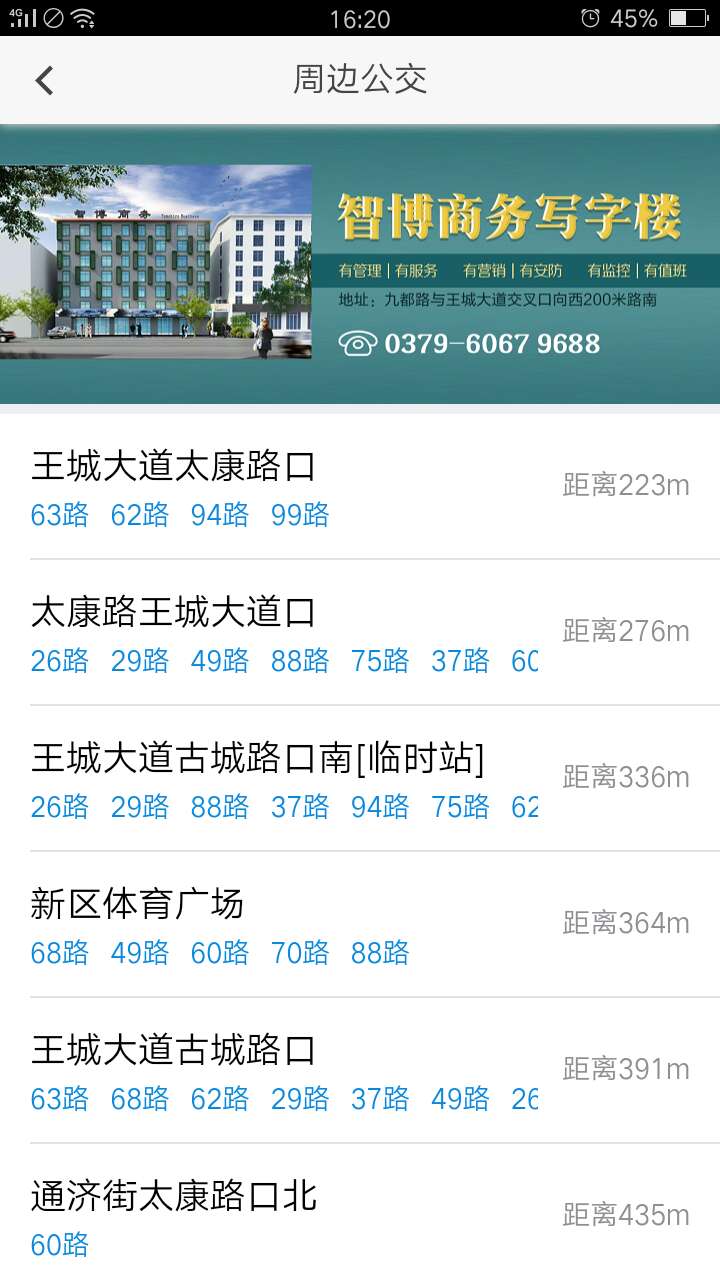Image resolution: width=720 pixels, height=1280 pixels.
Task: Select route 75路 under 太康路王城大道口
Action: 378,660
